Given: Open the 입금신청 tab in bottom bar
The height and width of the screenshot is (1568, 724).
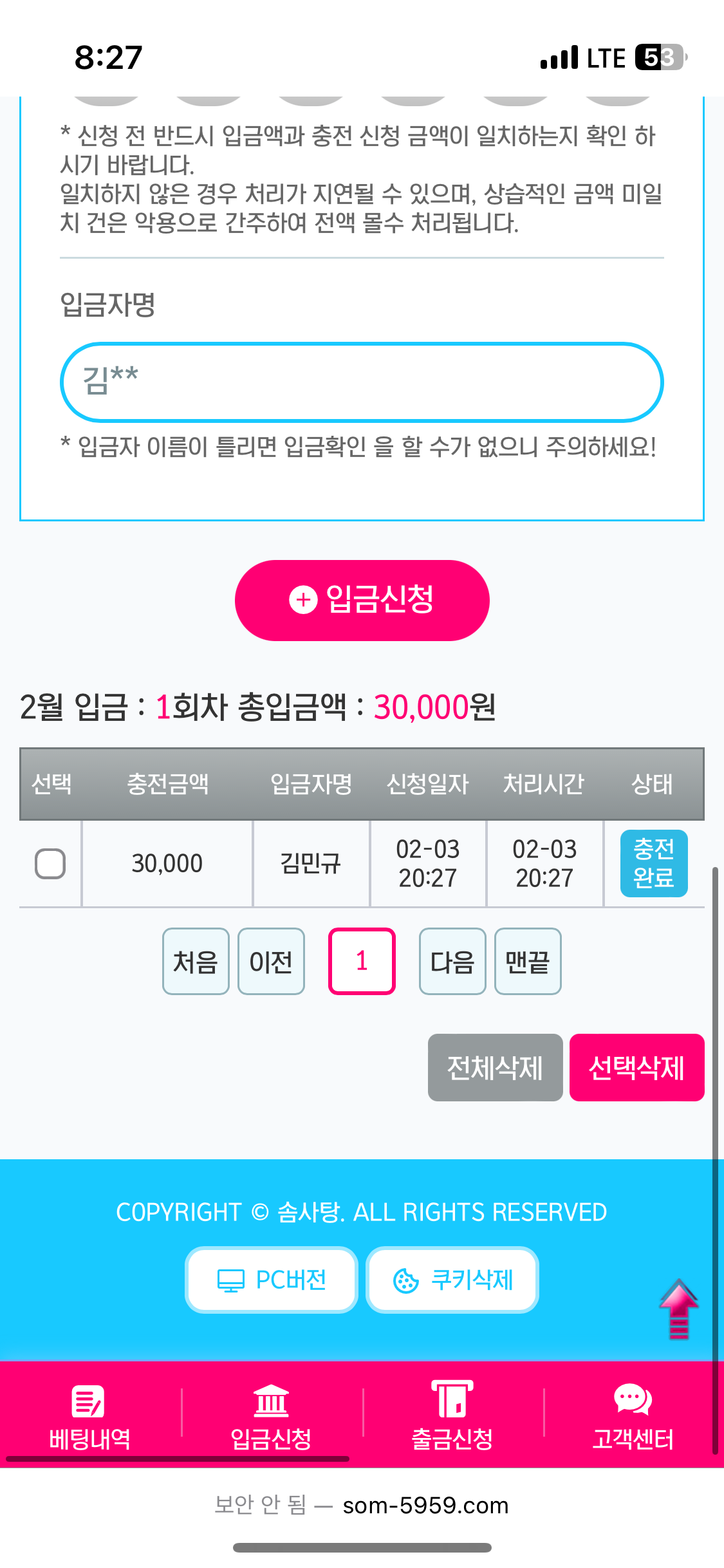Looking at the screenshot, I should point(271,1415).
